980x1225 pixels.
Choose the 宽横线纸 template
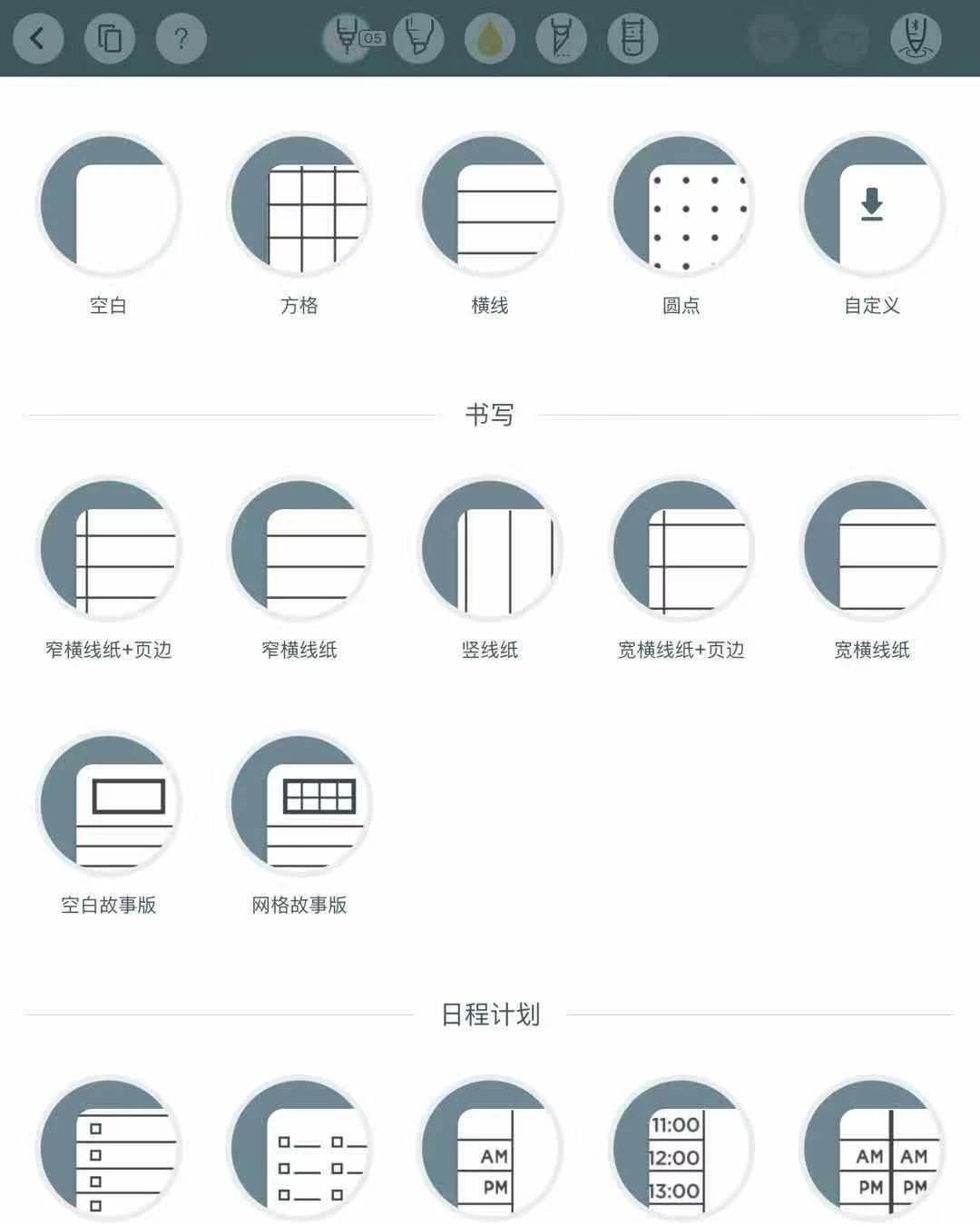[x=872, y=550]
